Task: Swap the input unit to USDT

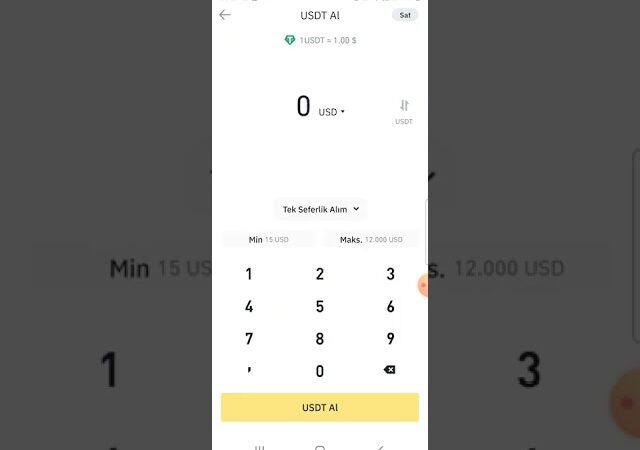Action: (404, 110)
